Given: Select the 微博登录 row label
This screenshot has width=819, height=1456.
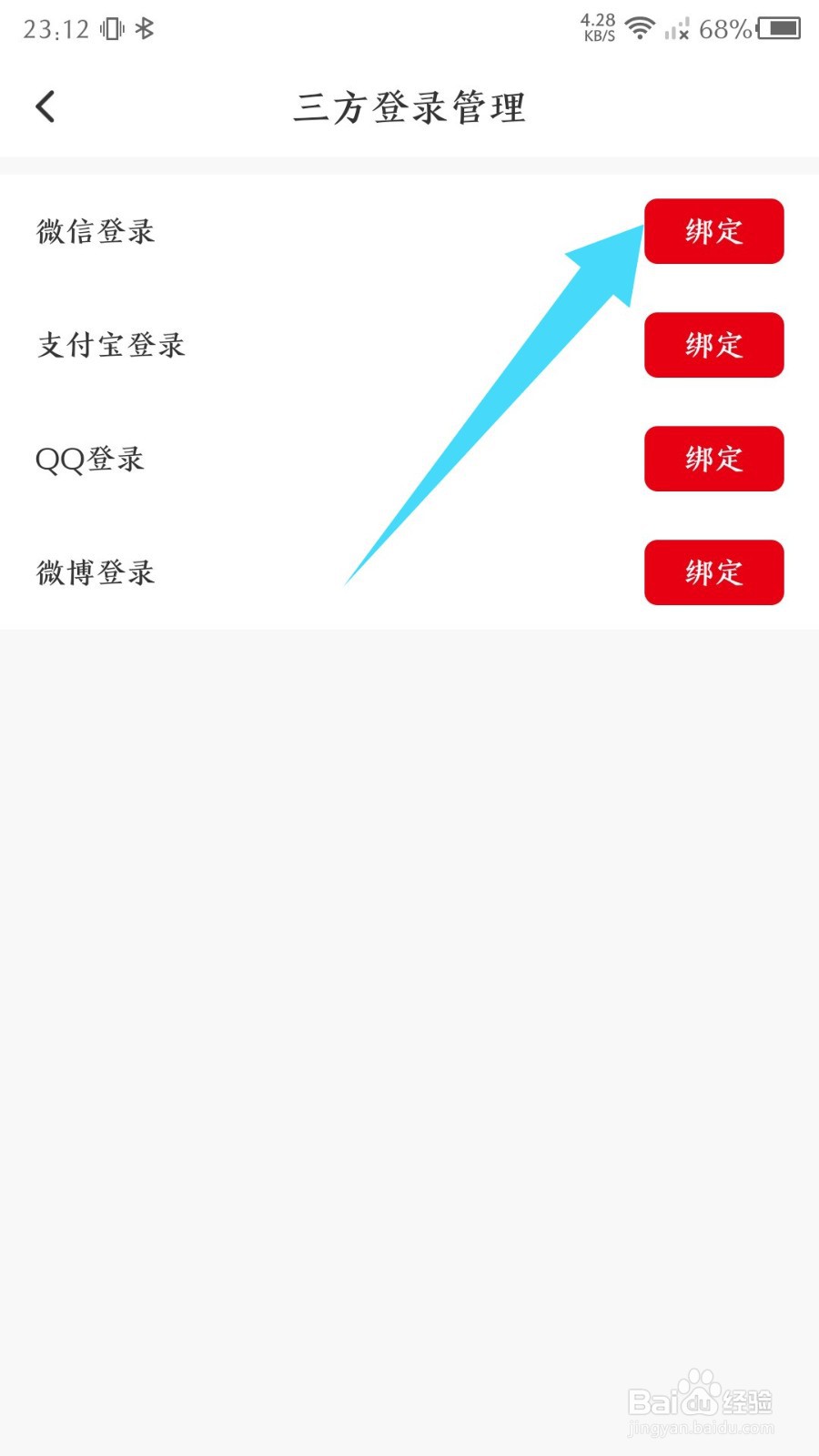Looking at the screenshot, I should point(96,573).
